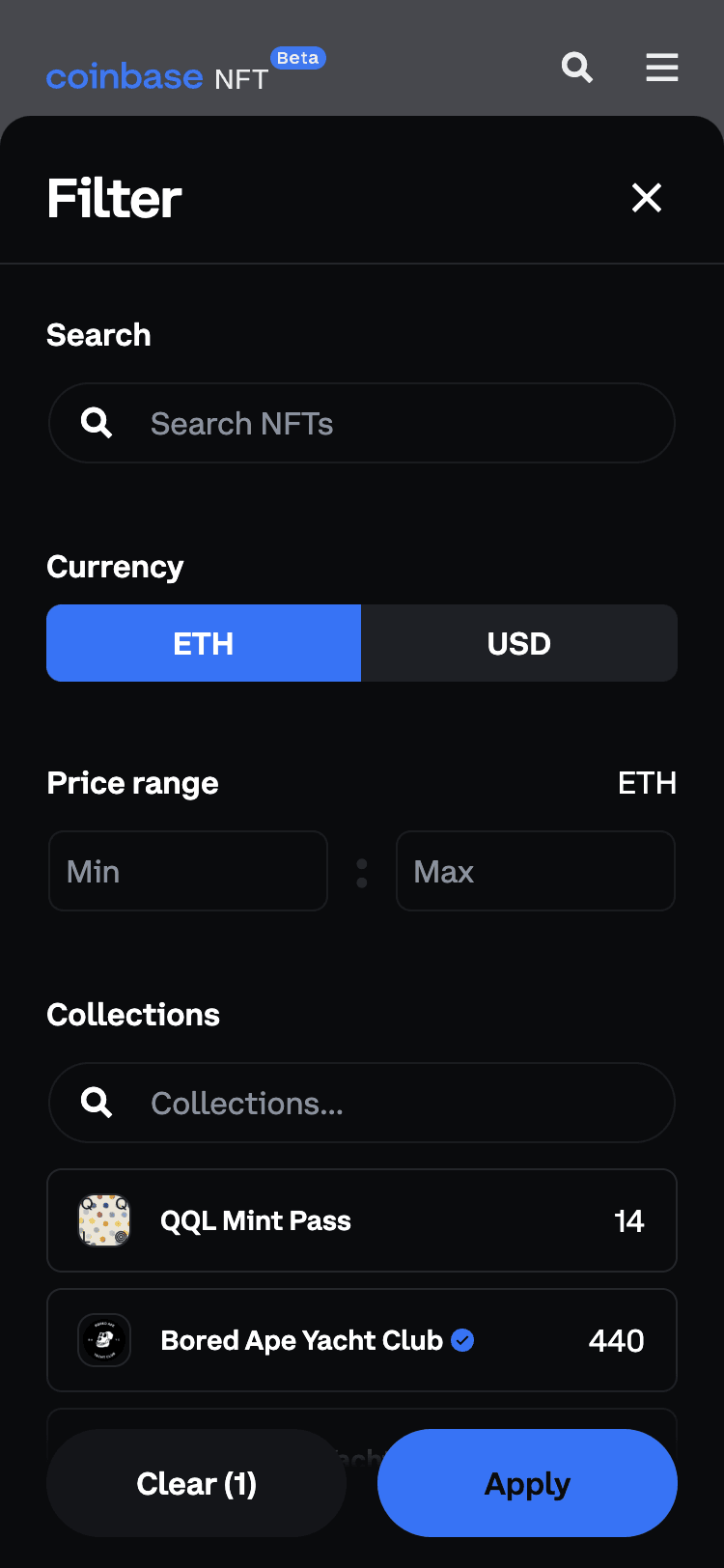
Task: Select the QQL Mint Pass collection filter
Action: coord(362,1220)
